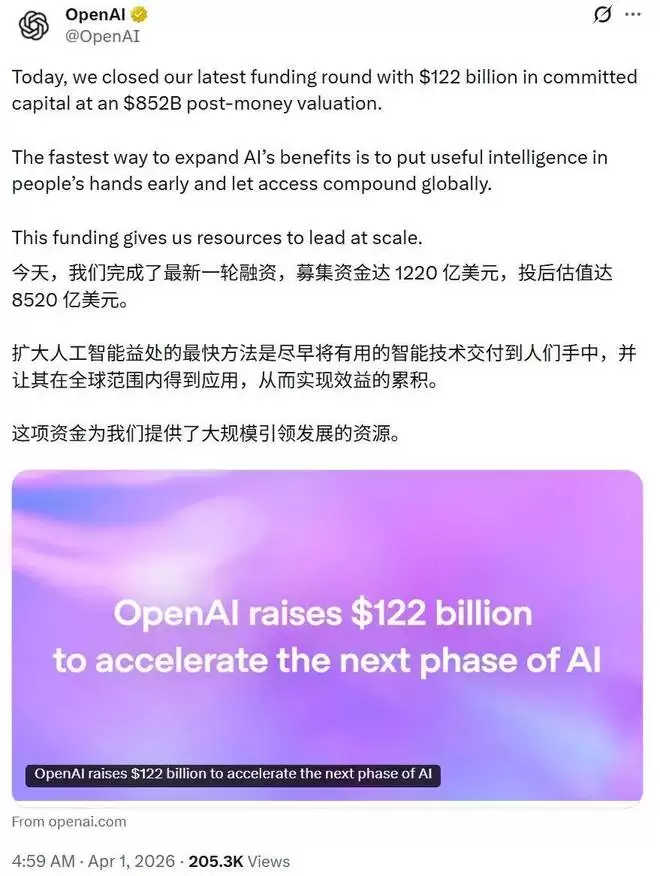Open the OpenAI profile avatar

(x=33, y=24)
